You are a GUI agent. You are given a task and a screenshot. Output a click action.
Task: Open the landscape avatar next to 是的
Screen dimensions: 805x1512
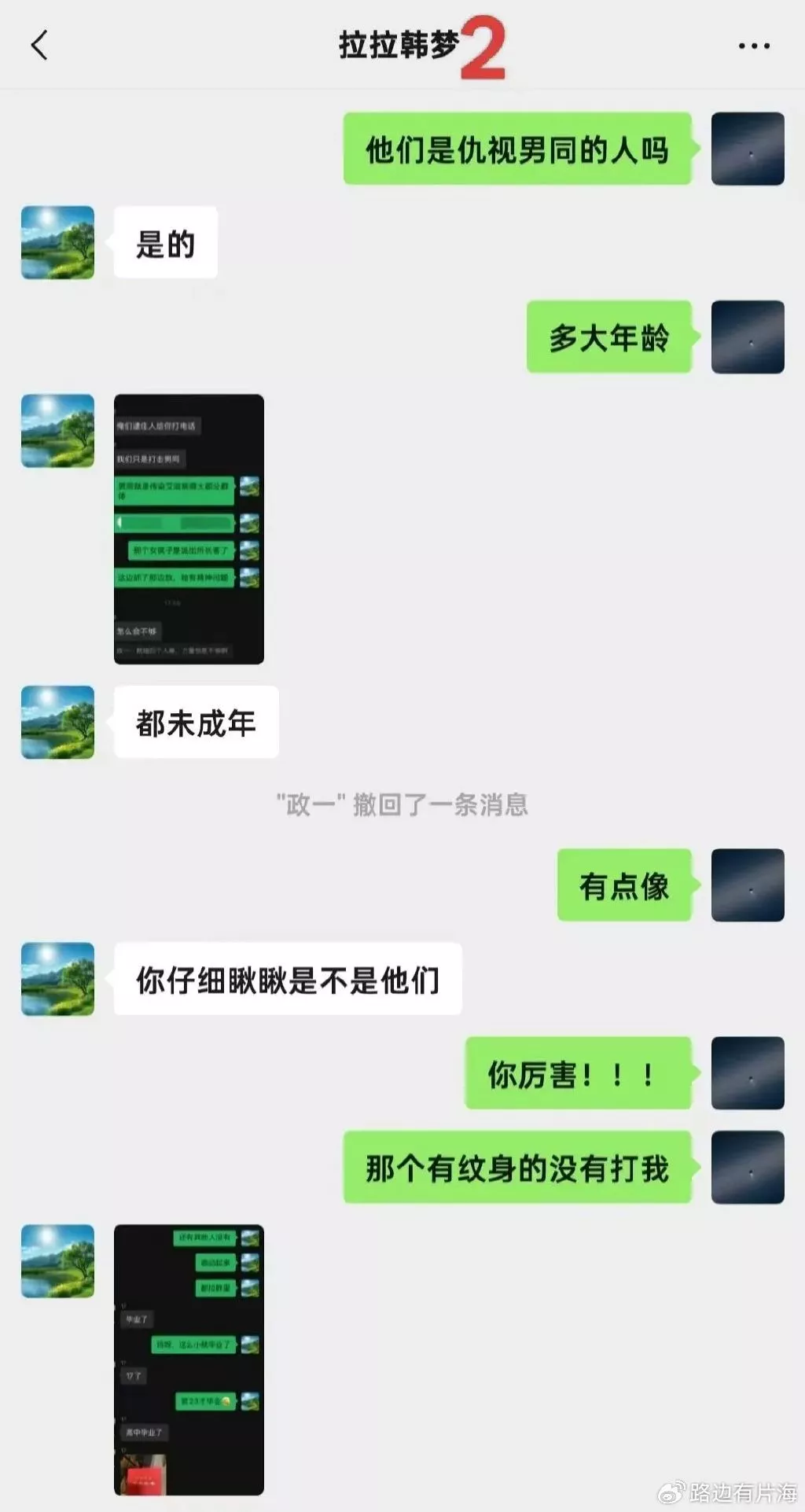pyautogui.click(x=57, y=242)
